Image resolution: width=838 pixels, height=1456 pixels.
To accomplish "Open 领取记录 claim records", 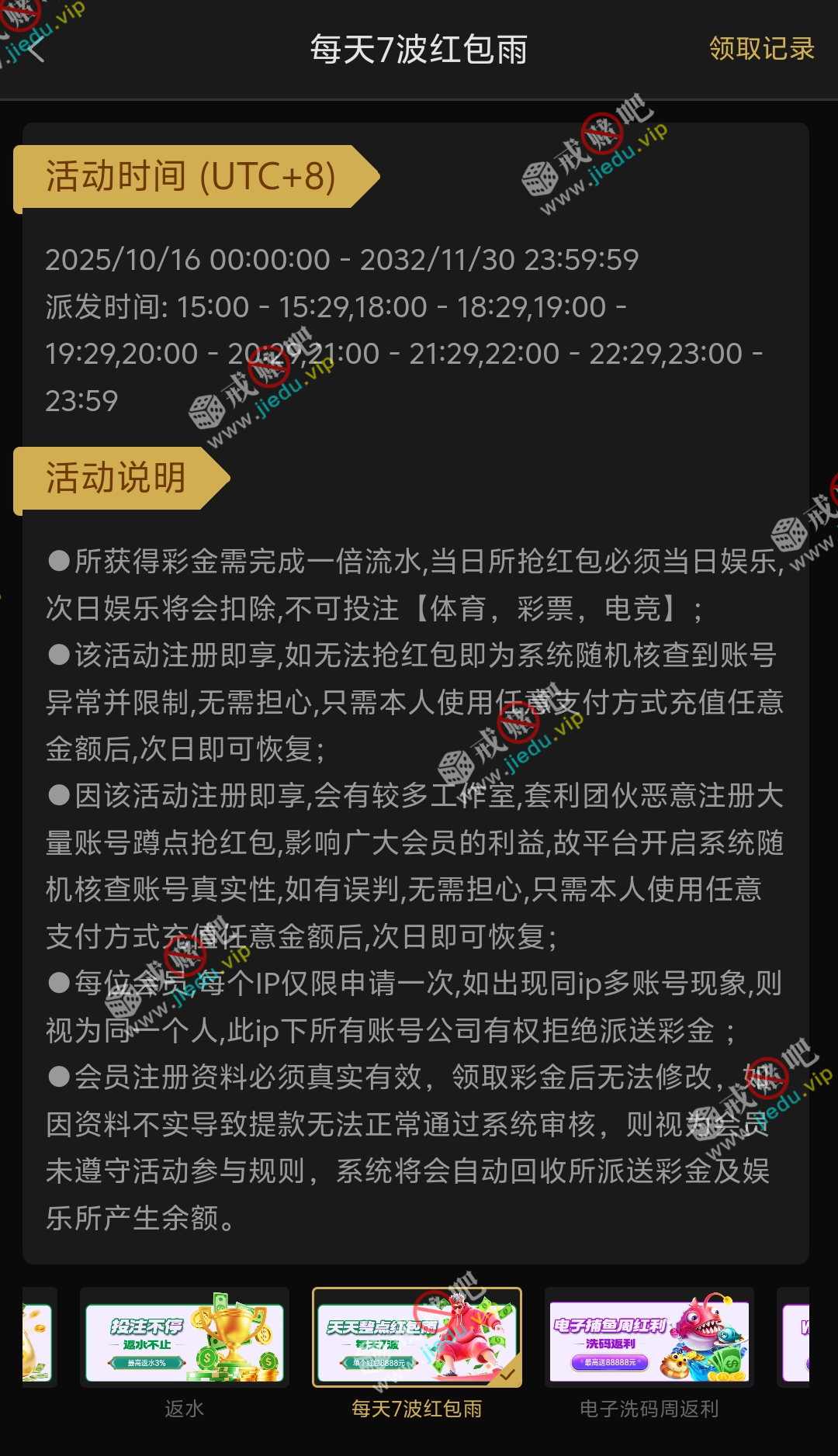I will pyautogui.click(x=760, y=49).
